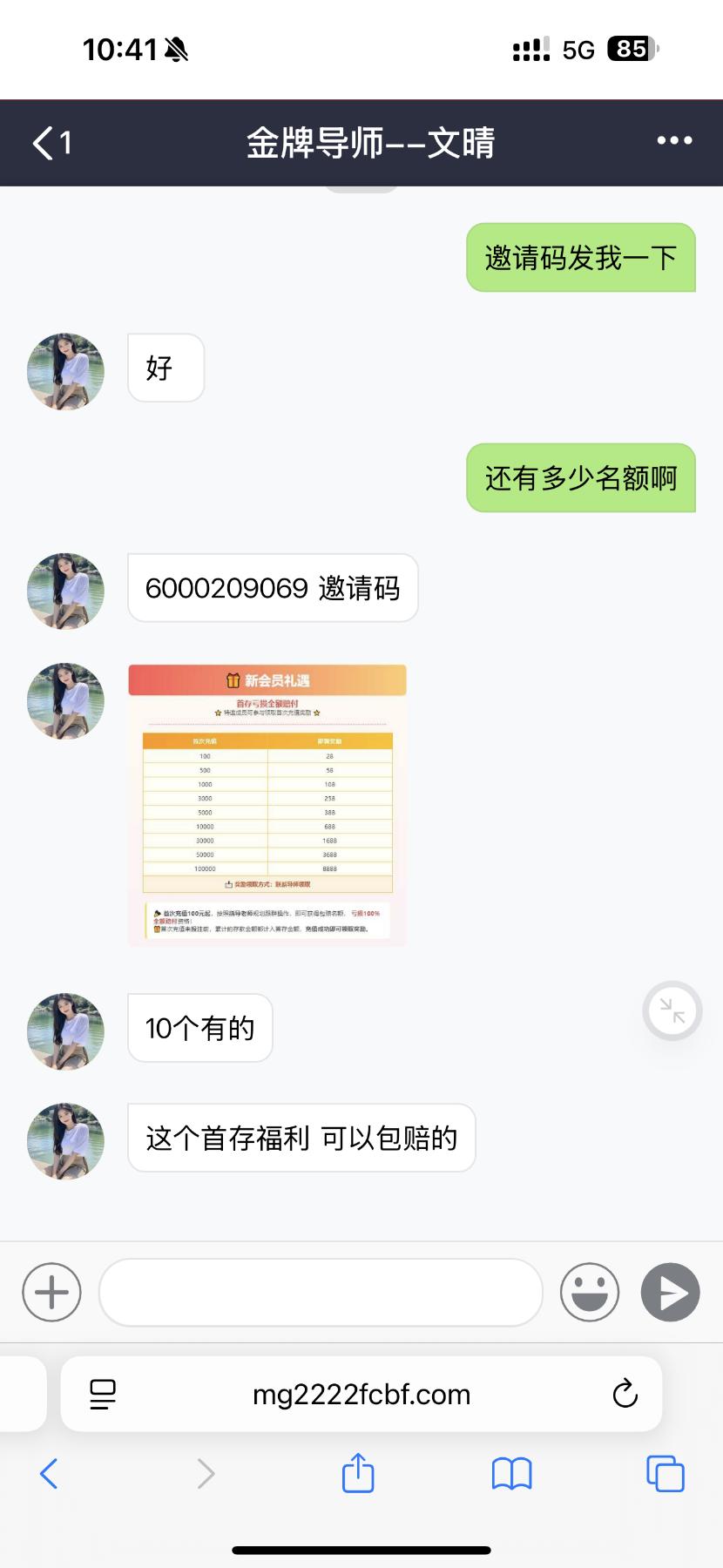
Task: Go back in Safari
Action: 50,1474
